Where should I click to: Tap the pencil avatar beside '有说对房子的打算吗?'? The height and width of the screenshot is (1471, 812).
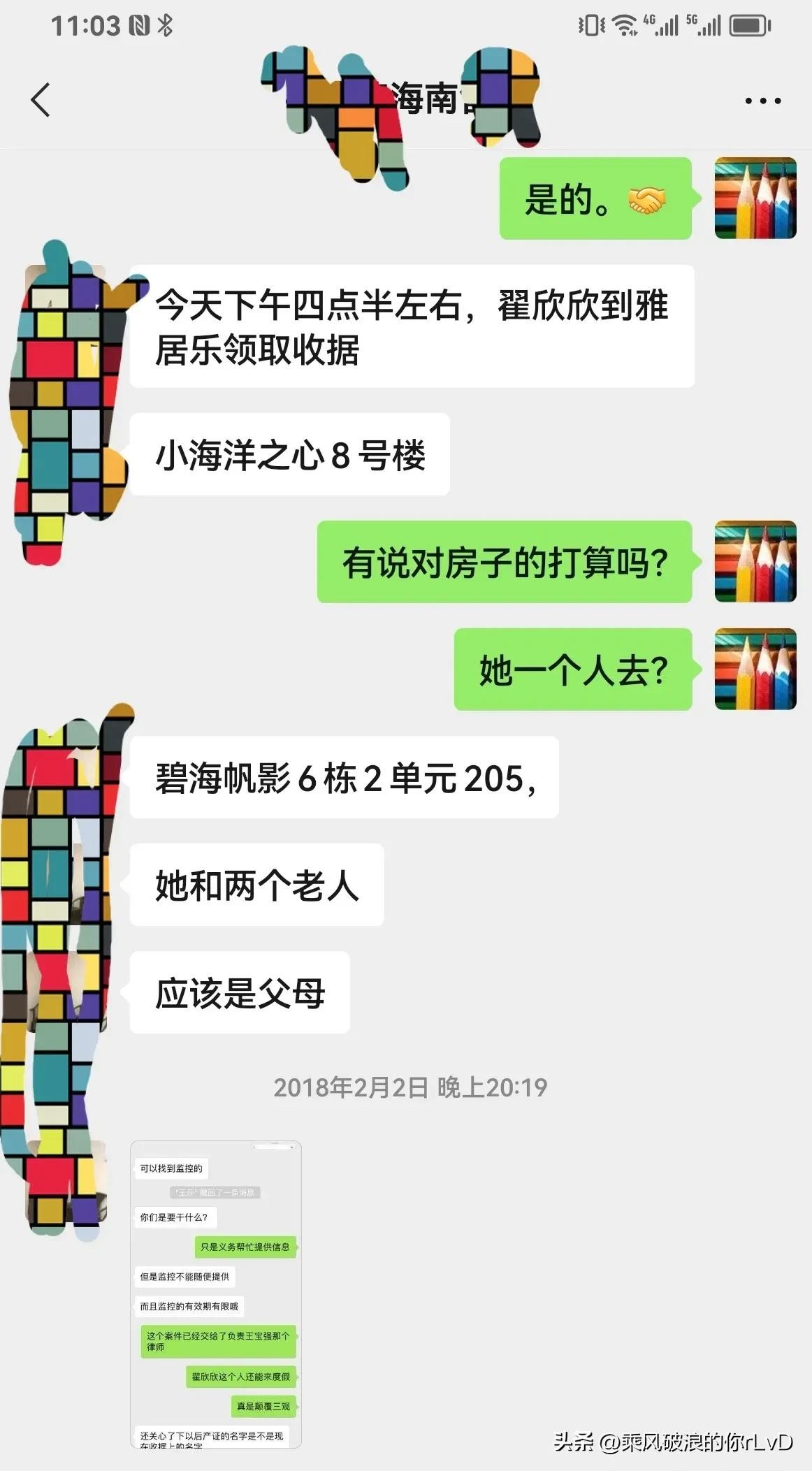pyautogui.click(x=755, y=561)
